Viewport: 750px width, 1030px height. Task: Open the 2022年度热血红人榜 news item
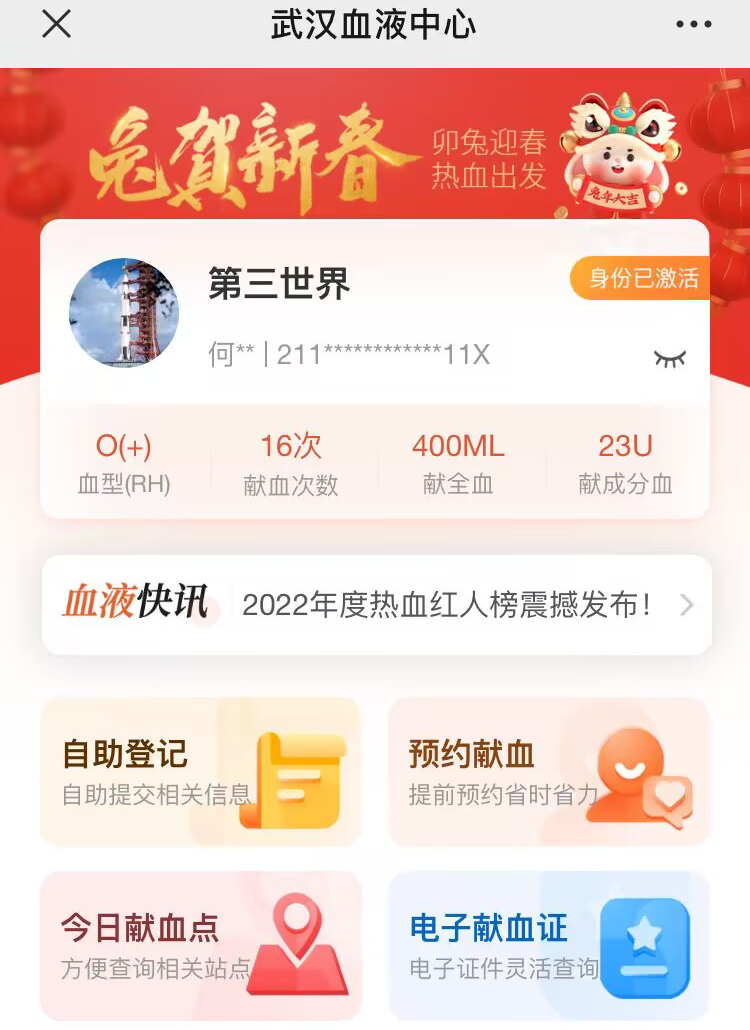coord(446,605)
